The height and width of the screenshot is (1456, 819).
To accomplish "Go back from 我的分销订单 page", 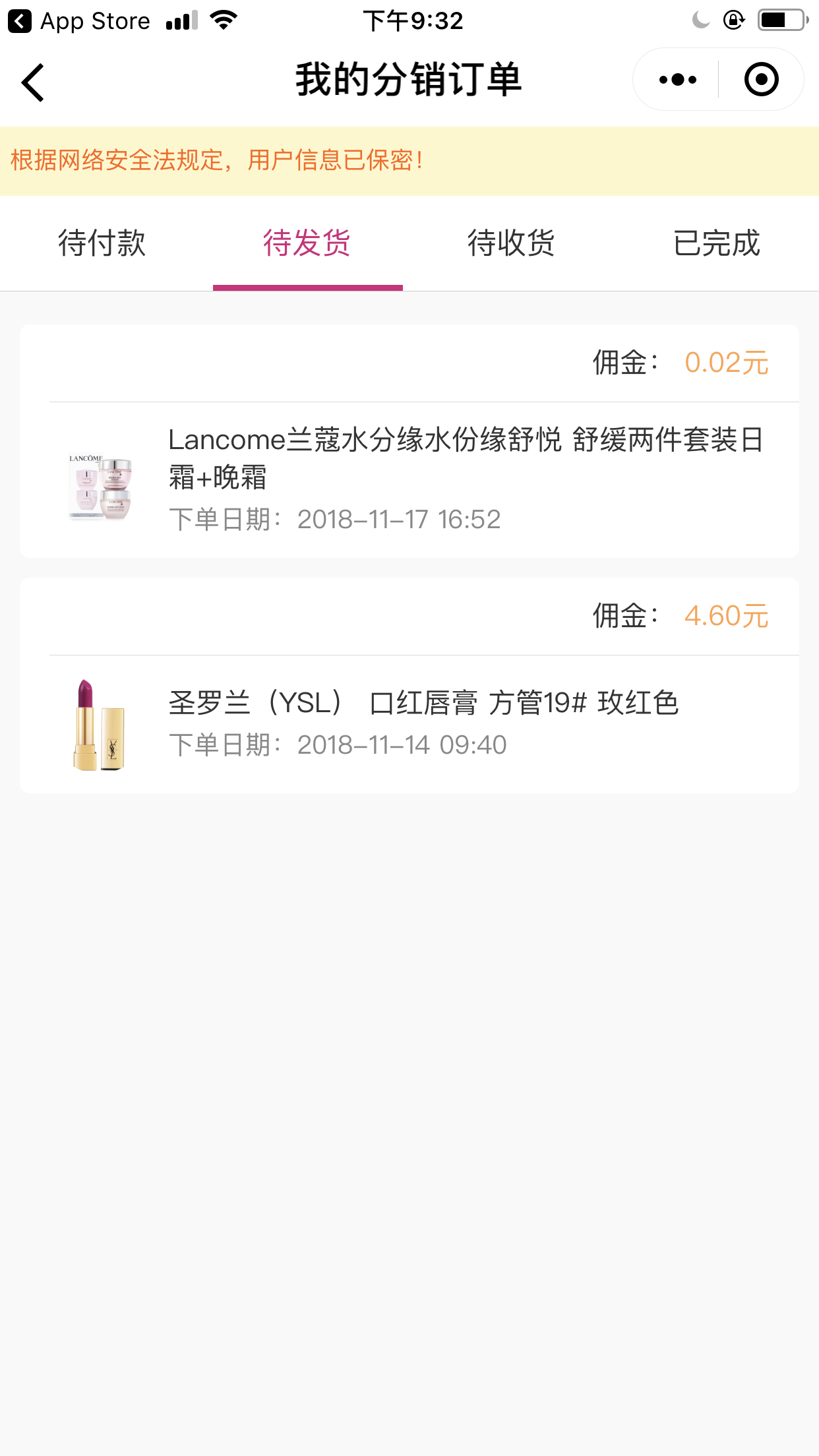I will 33,82.
